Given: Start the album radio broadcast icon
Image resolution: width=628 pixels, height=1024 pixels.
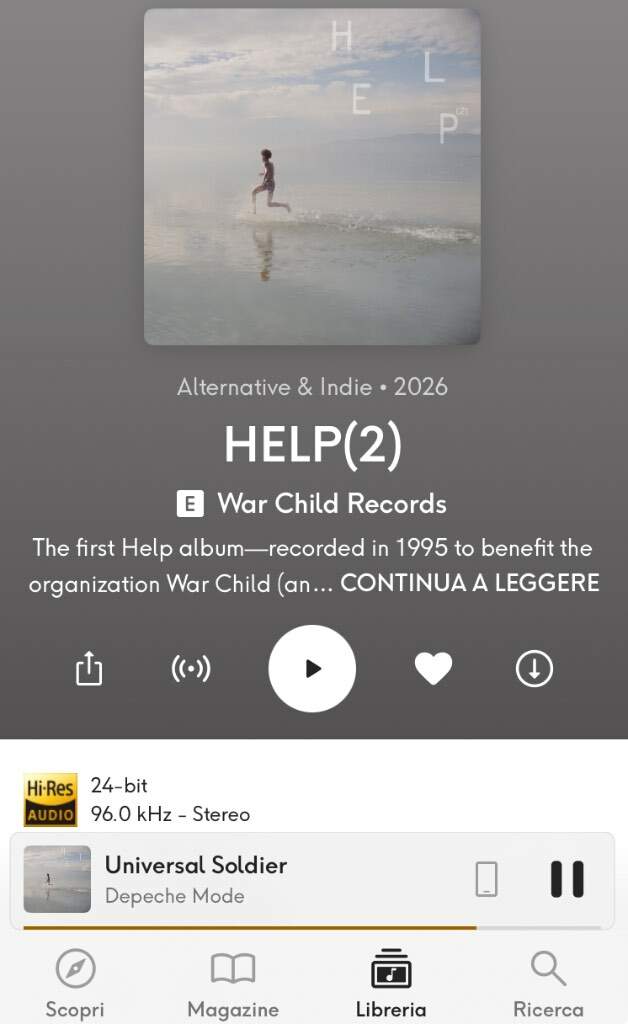Looking at the screenshot, I should click(191, 669).
